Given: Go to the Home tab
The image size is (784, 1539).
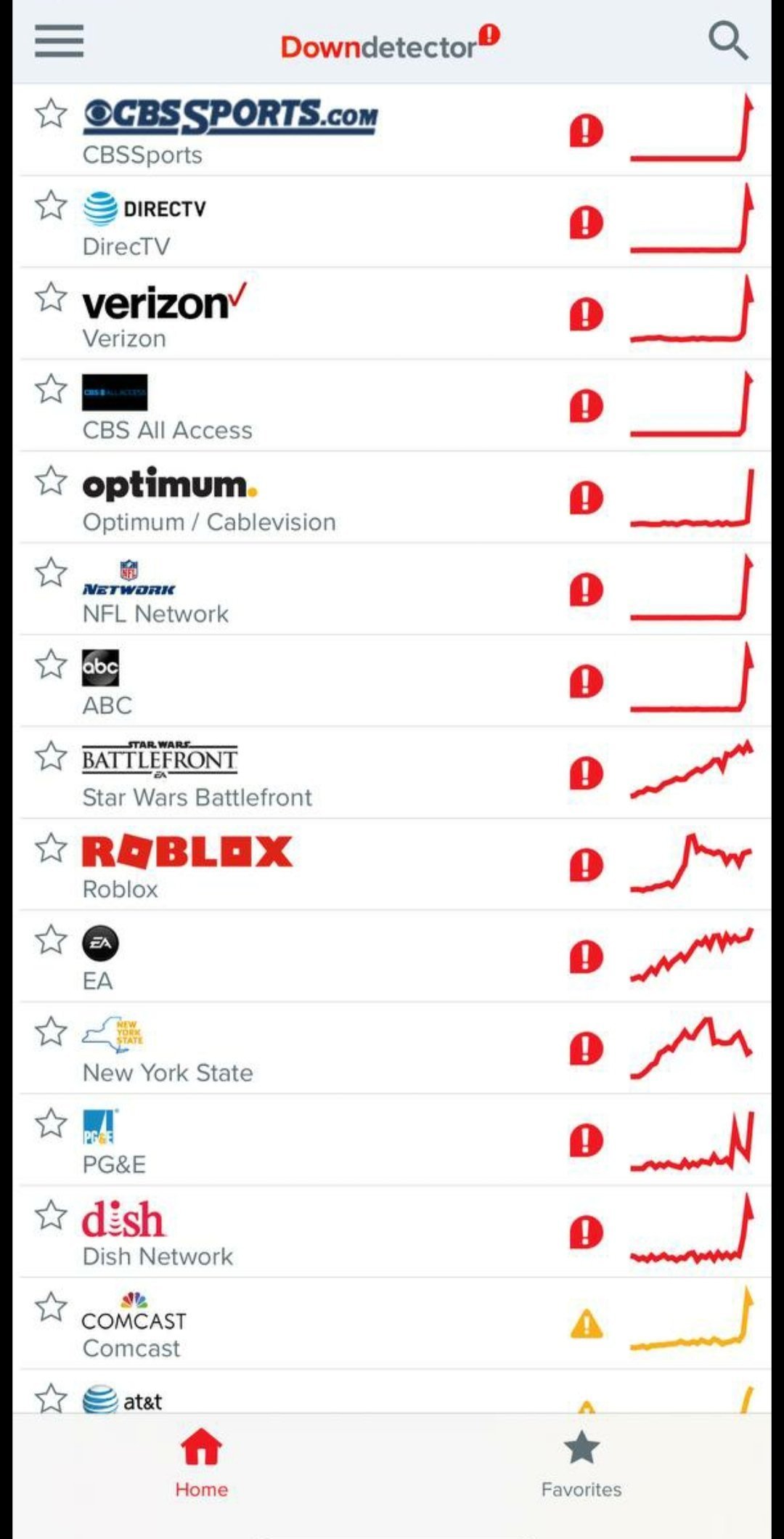Looking at the screenshot, I should click(x=201, y=1463).
